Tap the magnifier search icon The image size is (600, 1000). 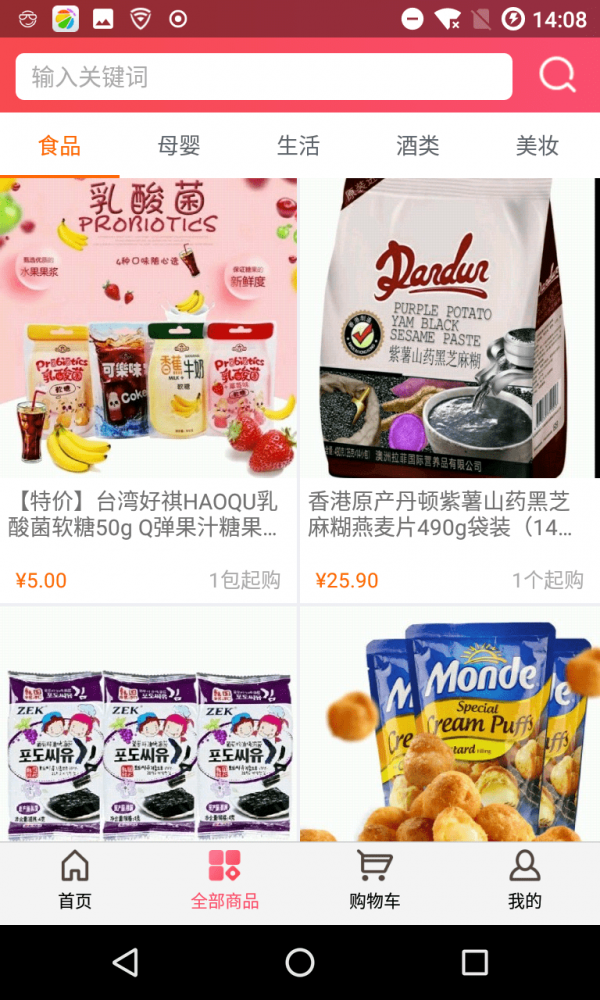coord(557,76)
